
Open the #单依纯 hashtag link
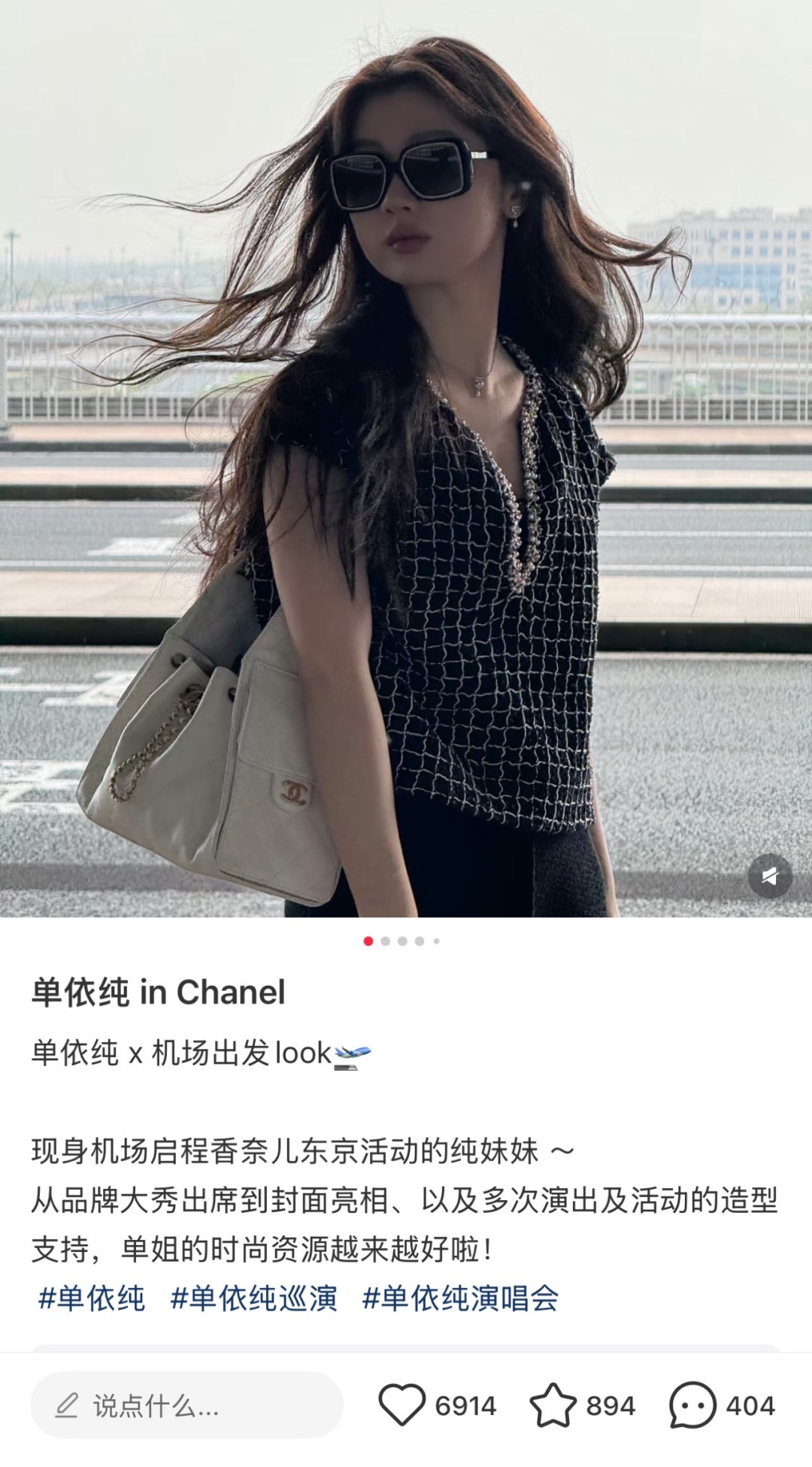(x=91, y=1299)
